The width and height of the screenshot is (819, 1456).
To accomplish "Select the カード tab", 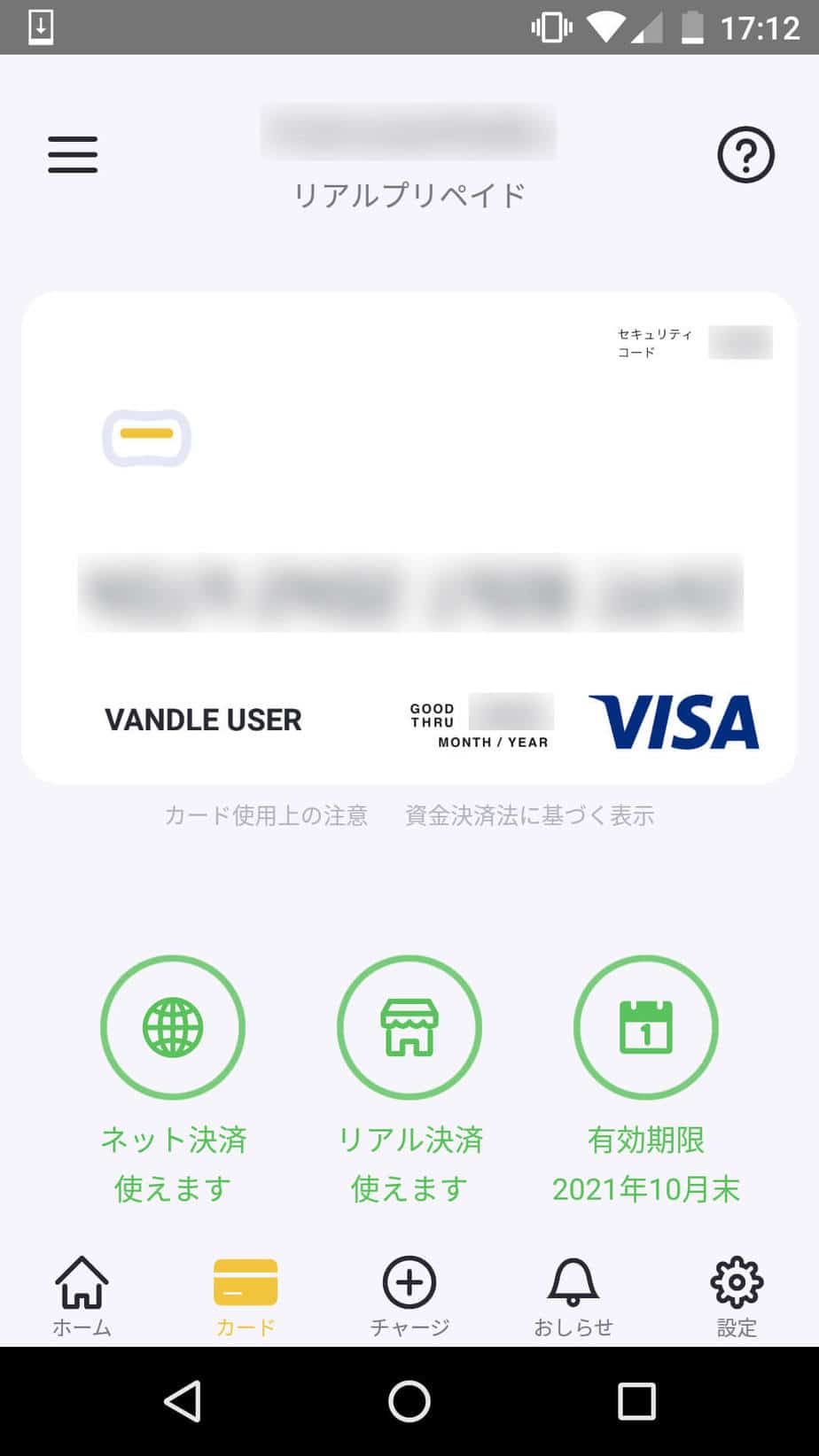I will (246, 1294).
